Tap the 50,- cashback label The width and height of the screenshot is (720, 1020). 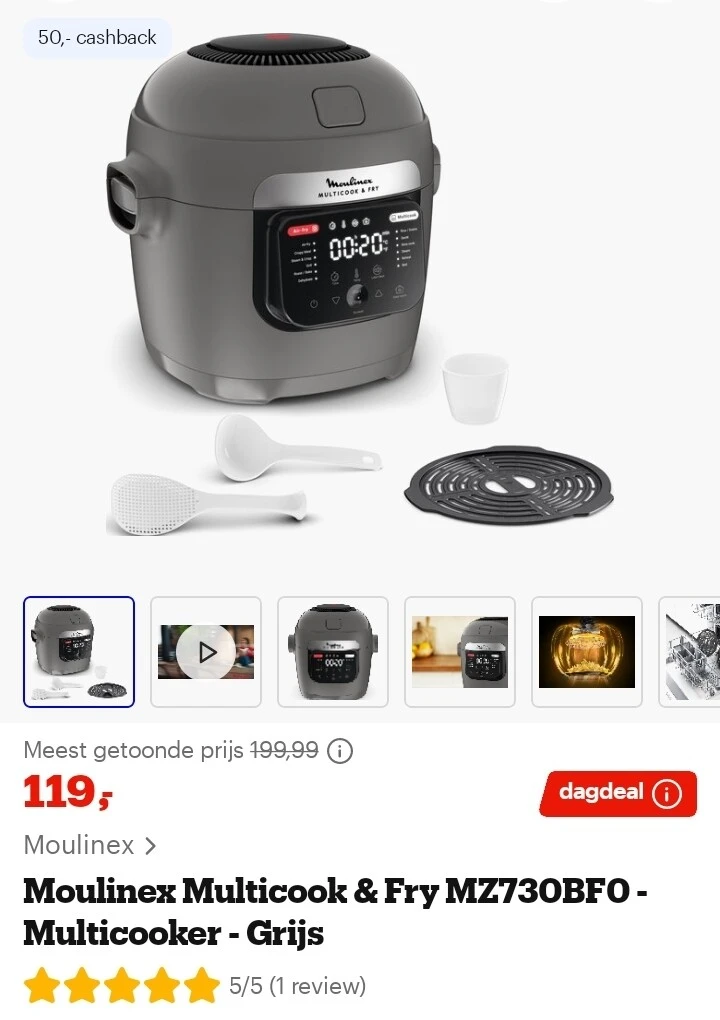[x=97, y=38]
